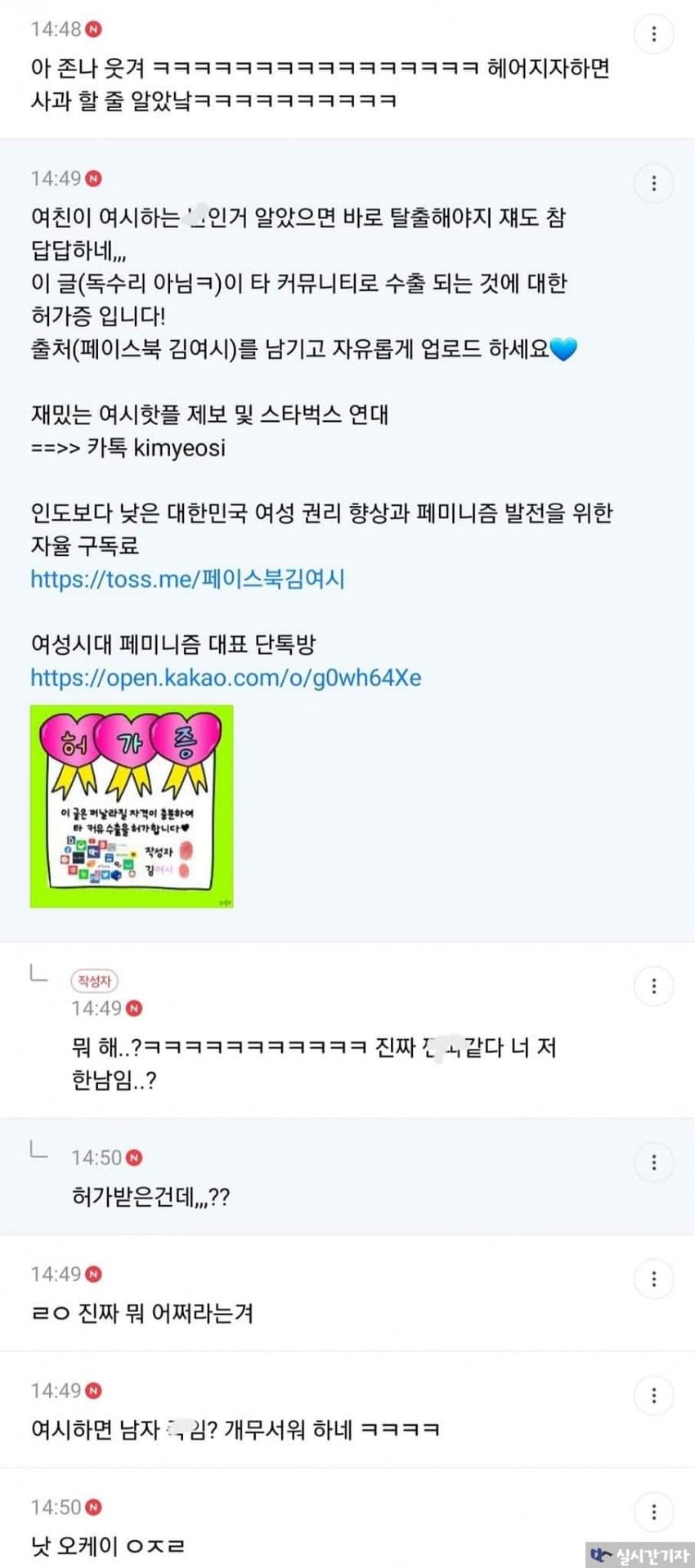Open options for the 허가받은건데 reply

(x=653, y=1162)
